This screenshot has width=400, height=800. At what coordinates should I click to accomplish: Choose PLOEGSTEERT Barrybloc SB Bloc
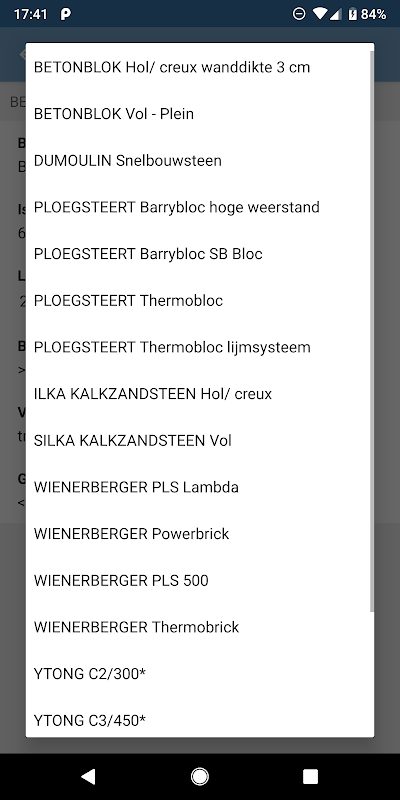(200, 254)
